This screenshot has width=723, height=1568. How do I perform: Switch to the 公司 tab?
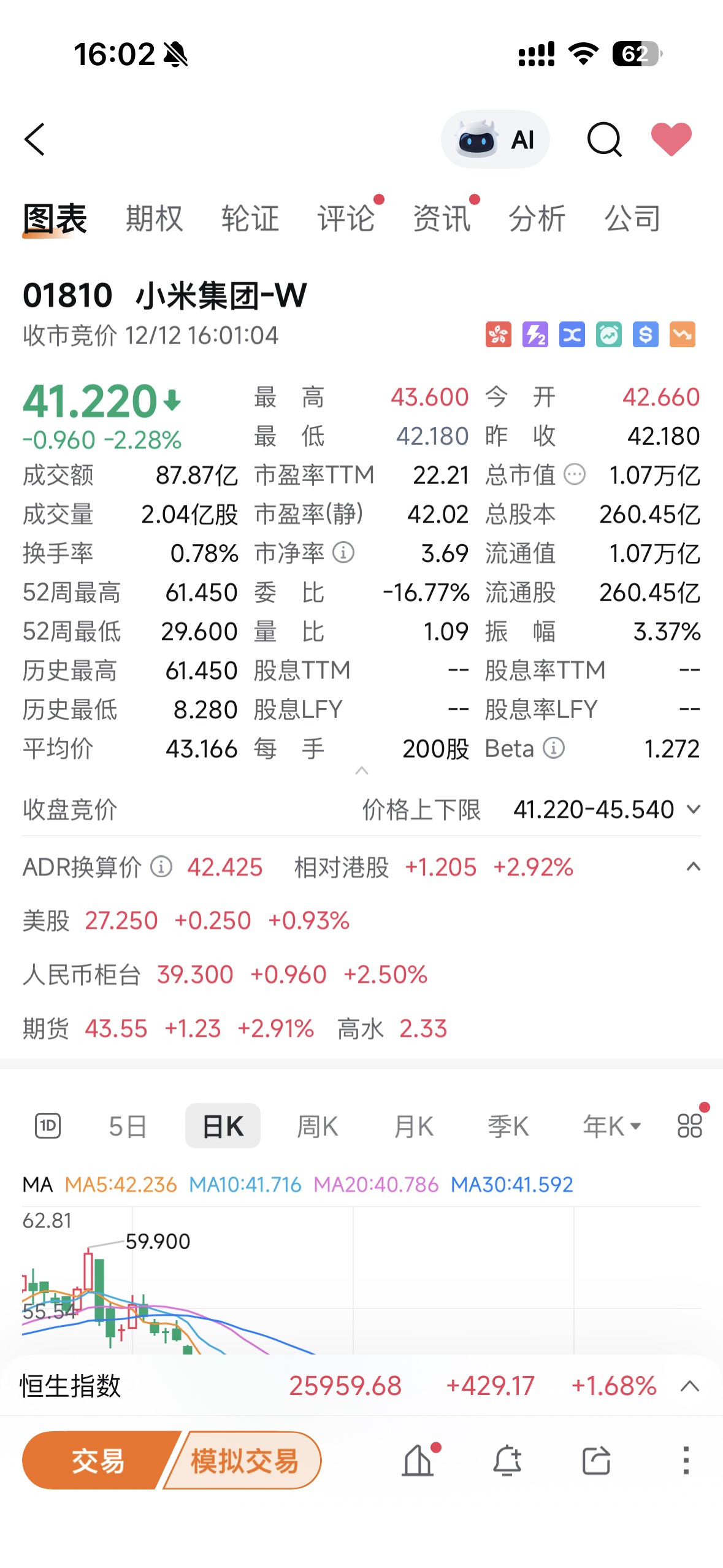[x=633, y=219]
